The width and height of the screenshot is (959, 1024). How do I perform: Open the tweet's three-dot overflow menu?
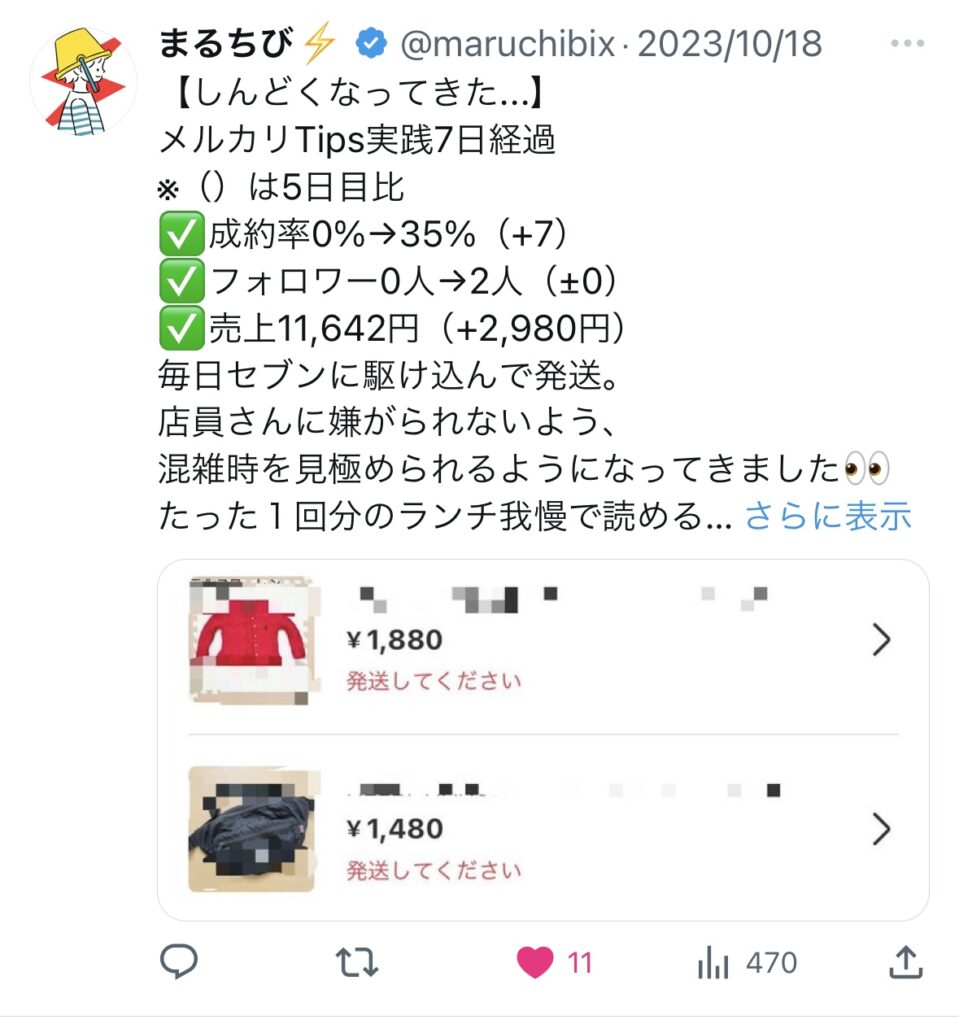tap(907, 44)
